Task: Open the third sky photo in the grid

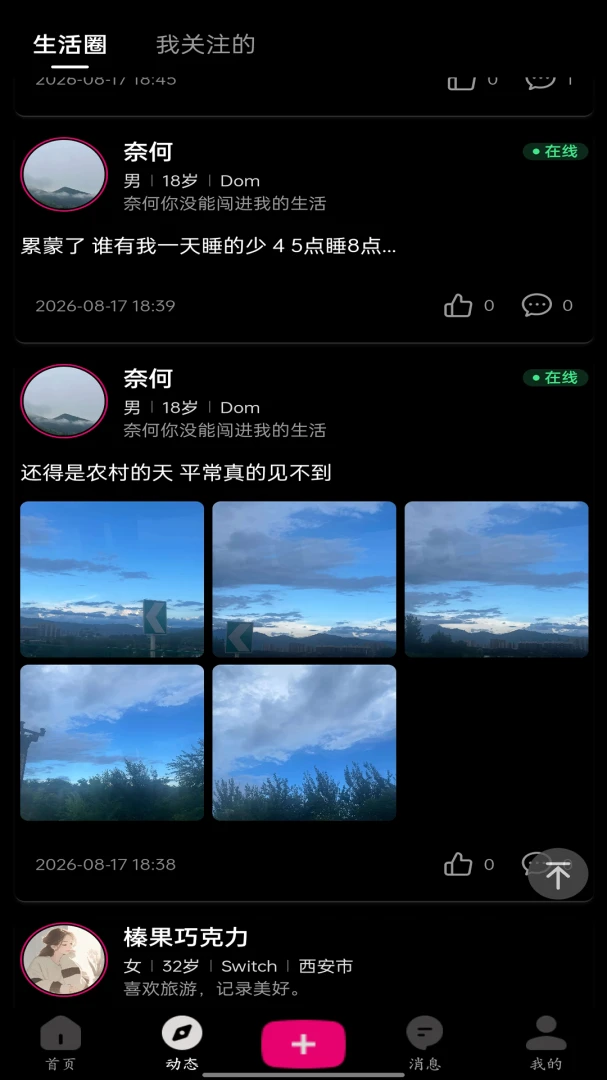Action: pos(496,579)
